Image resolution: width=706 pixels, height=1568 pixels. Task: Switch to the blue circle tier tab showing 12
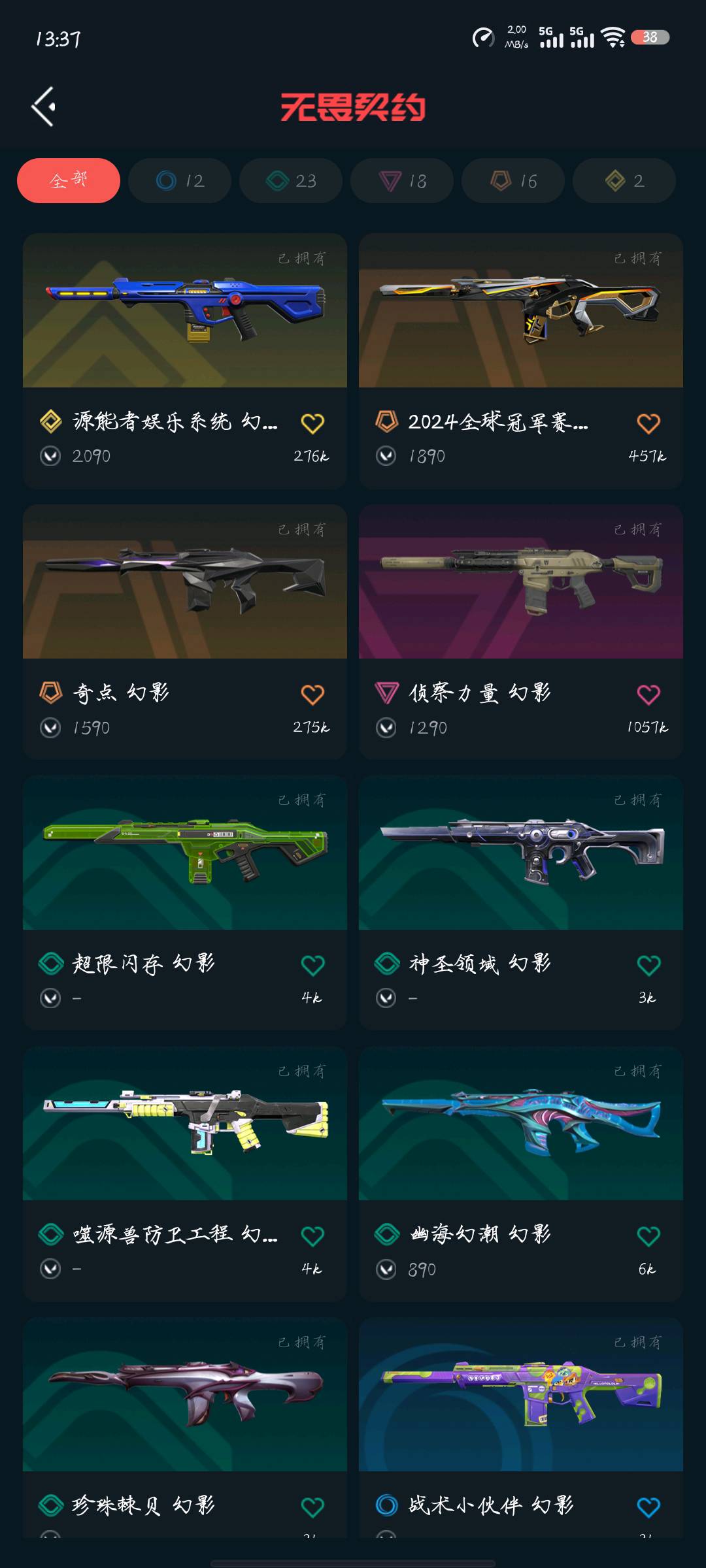tap(180, 180)
